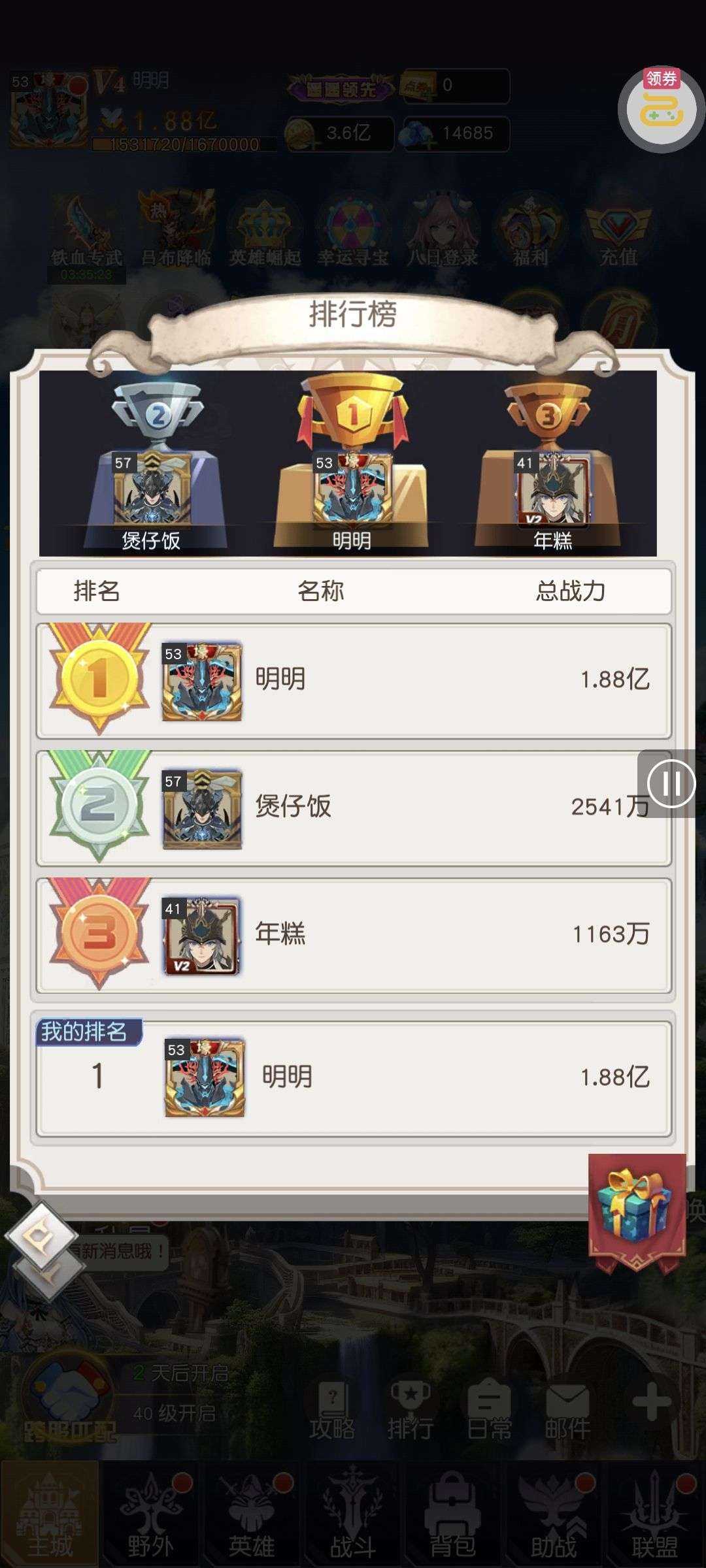Viewport: 706px width, 1568px height.
Task: Open 煲仔饭's second-place ranking row
Action: coord(353,808)
